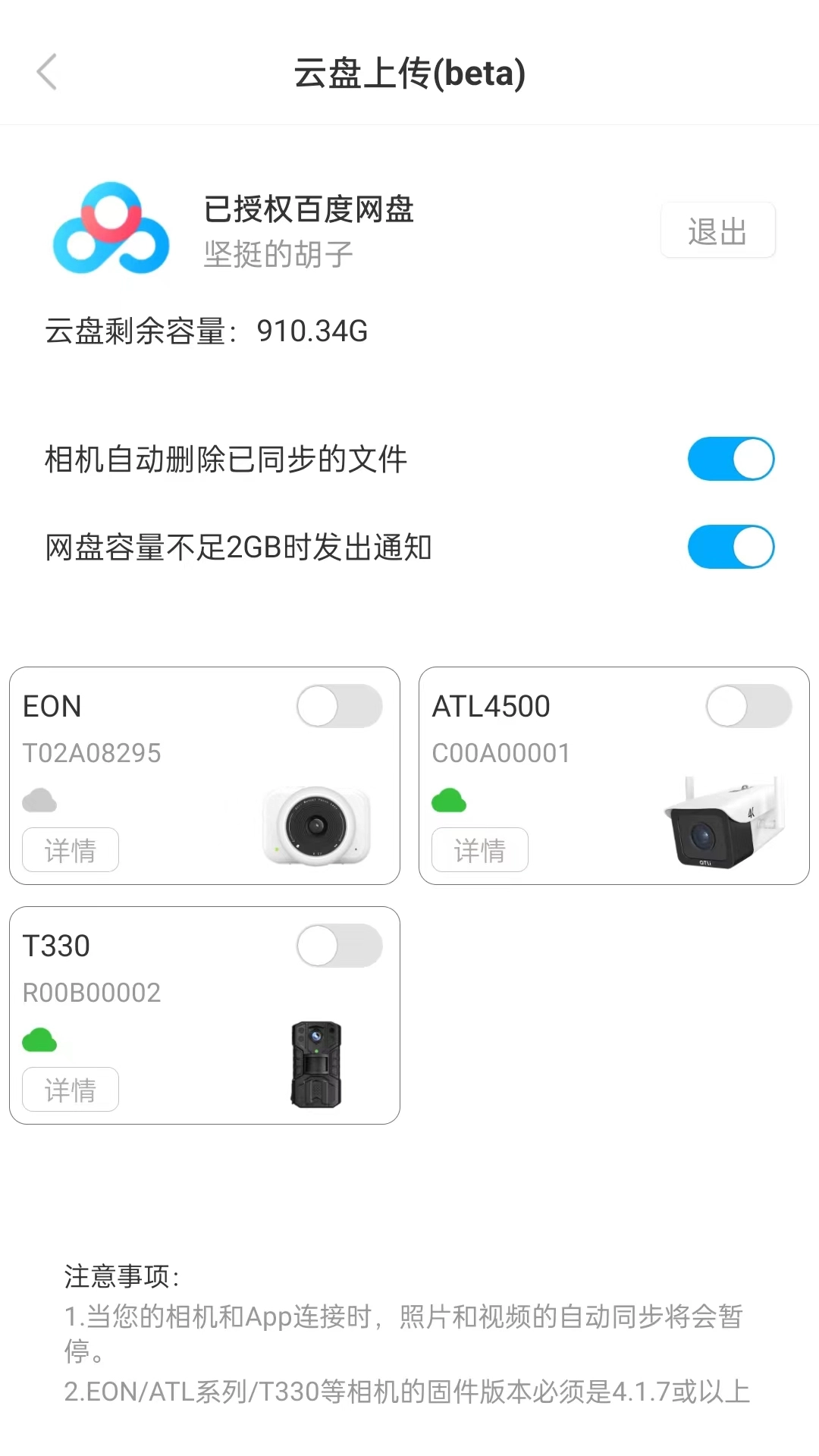Disable the low storage notification toggle
The width and height of the screenshot is (819, 1456).
click(730, 546)
